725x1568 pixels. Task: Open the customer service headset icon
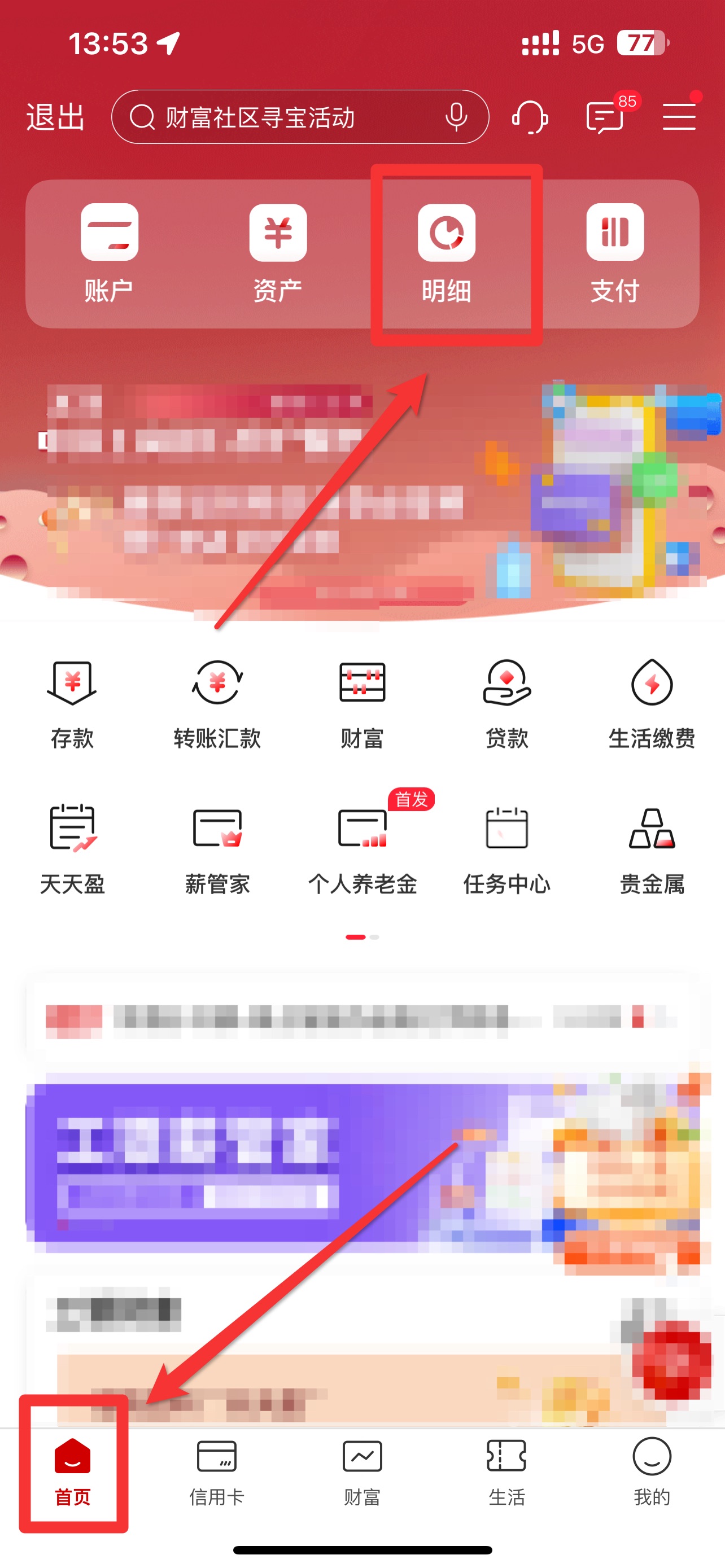[x=530, y=117]
